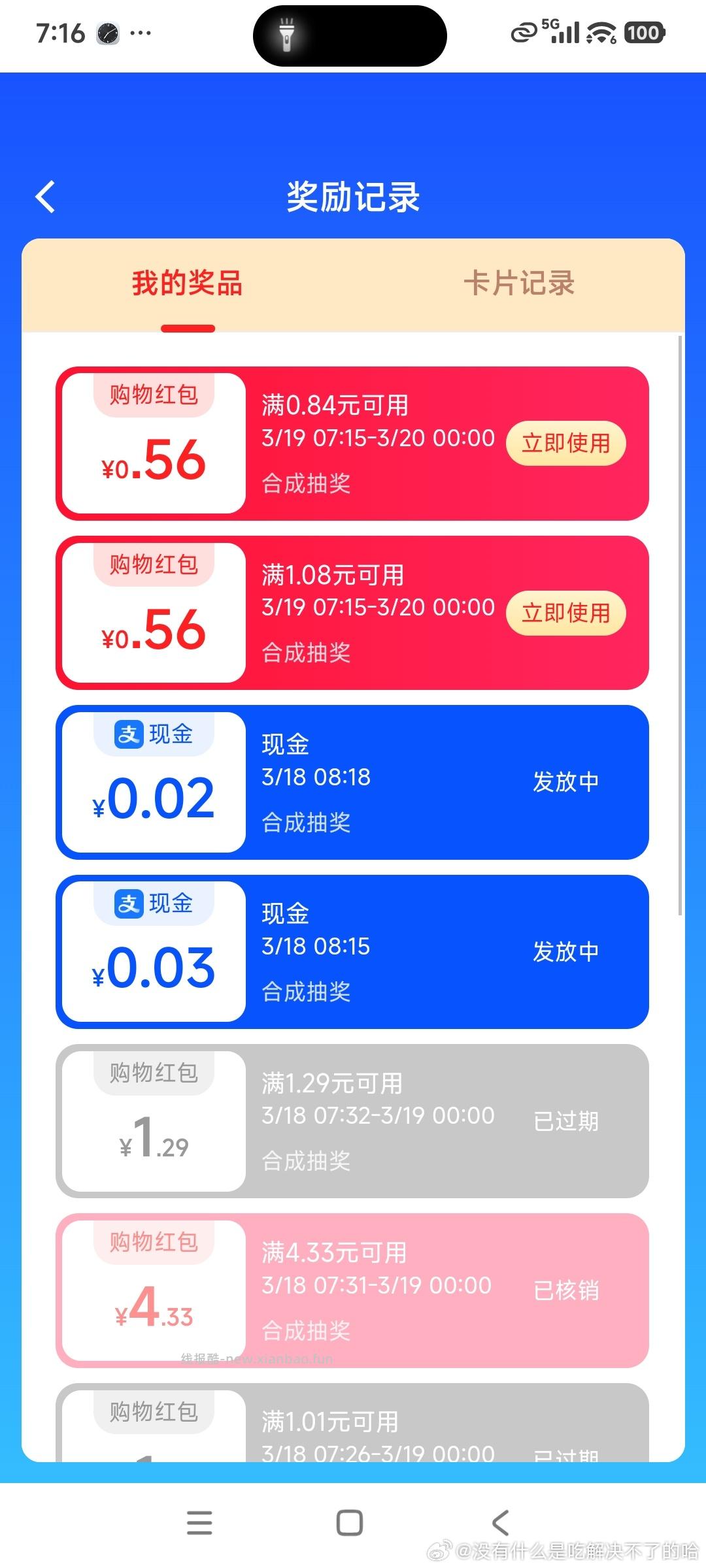Click the back arrow on 奖励记录 header
This screenshot has width=706, height=1568.
(x=46, y=197)
